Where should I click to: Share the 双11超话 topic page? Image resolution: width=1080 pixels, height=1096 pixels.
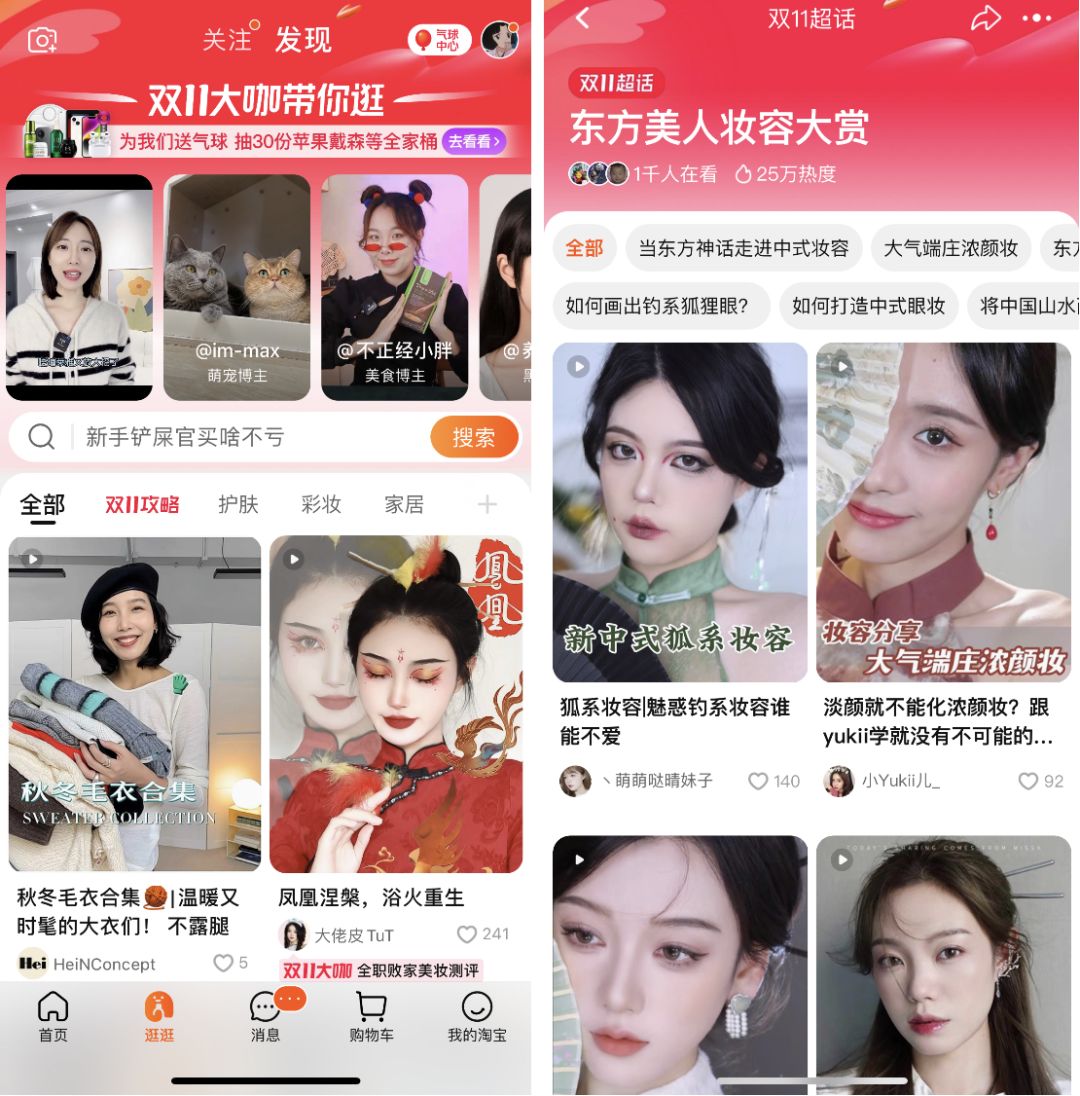click(985, 18)
